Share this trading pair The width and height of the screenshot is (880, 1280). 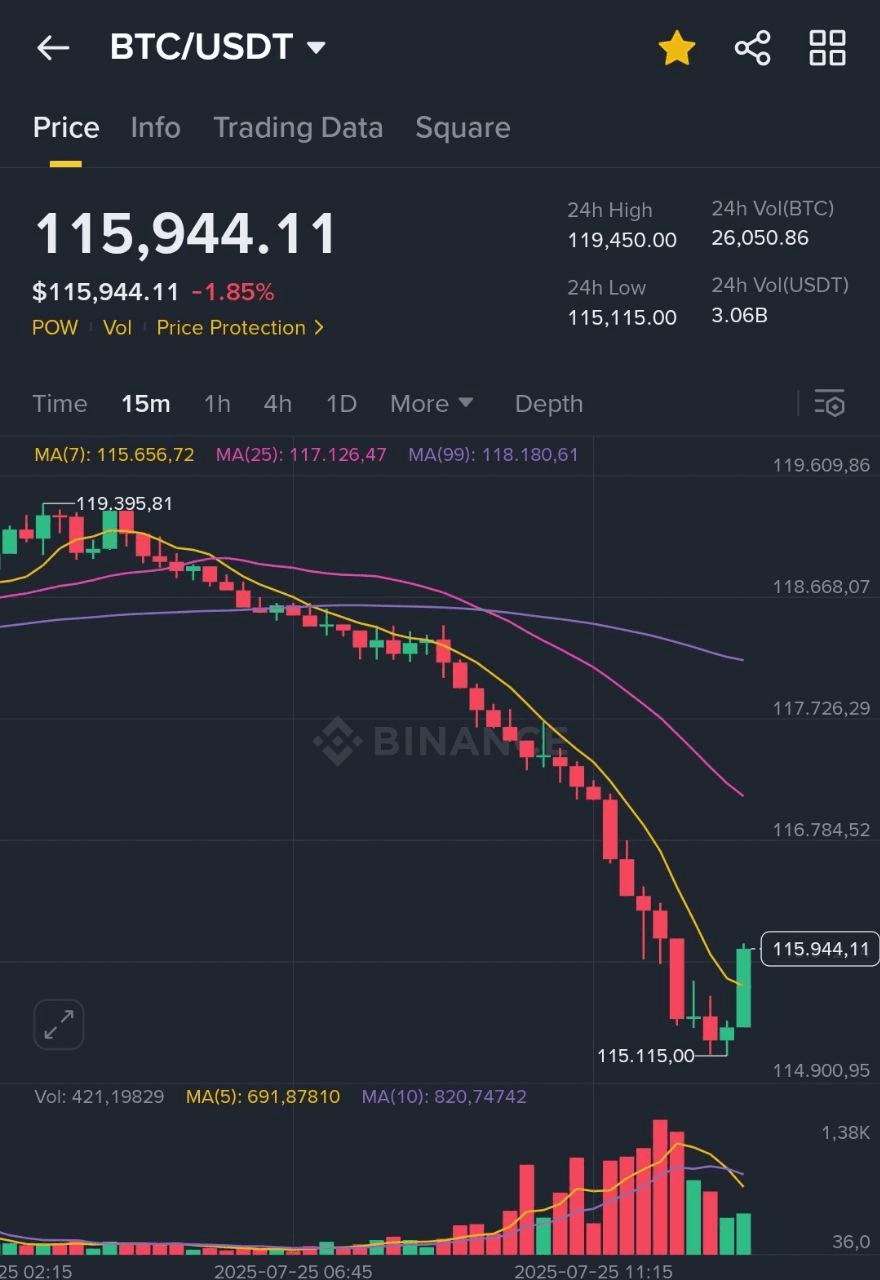(752, 48)
